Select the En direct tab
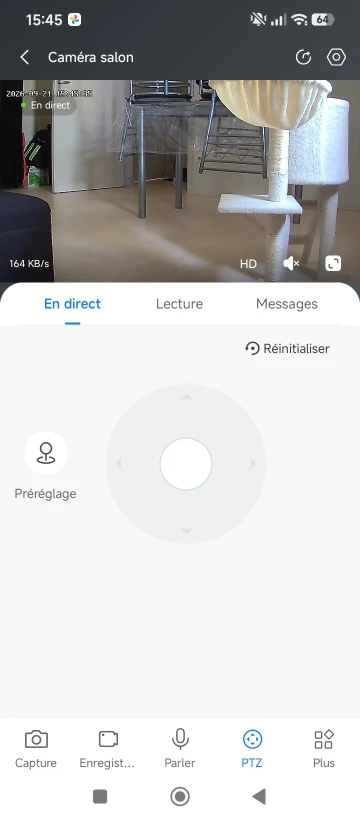Image resolution: width=360 pixels, height=820 pixels. (x=72, y=304)
